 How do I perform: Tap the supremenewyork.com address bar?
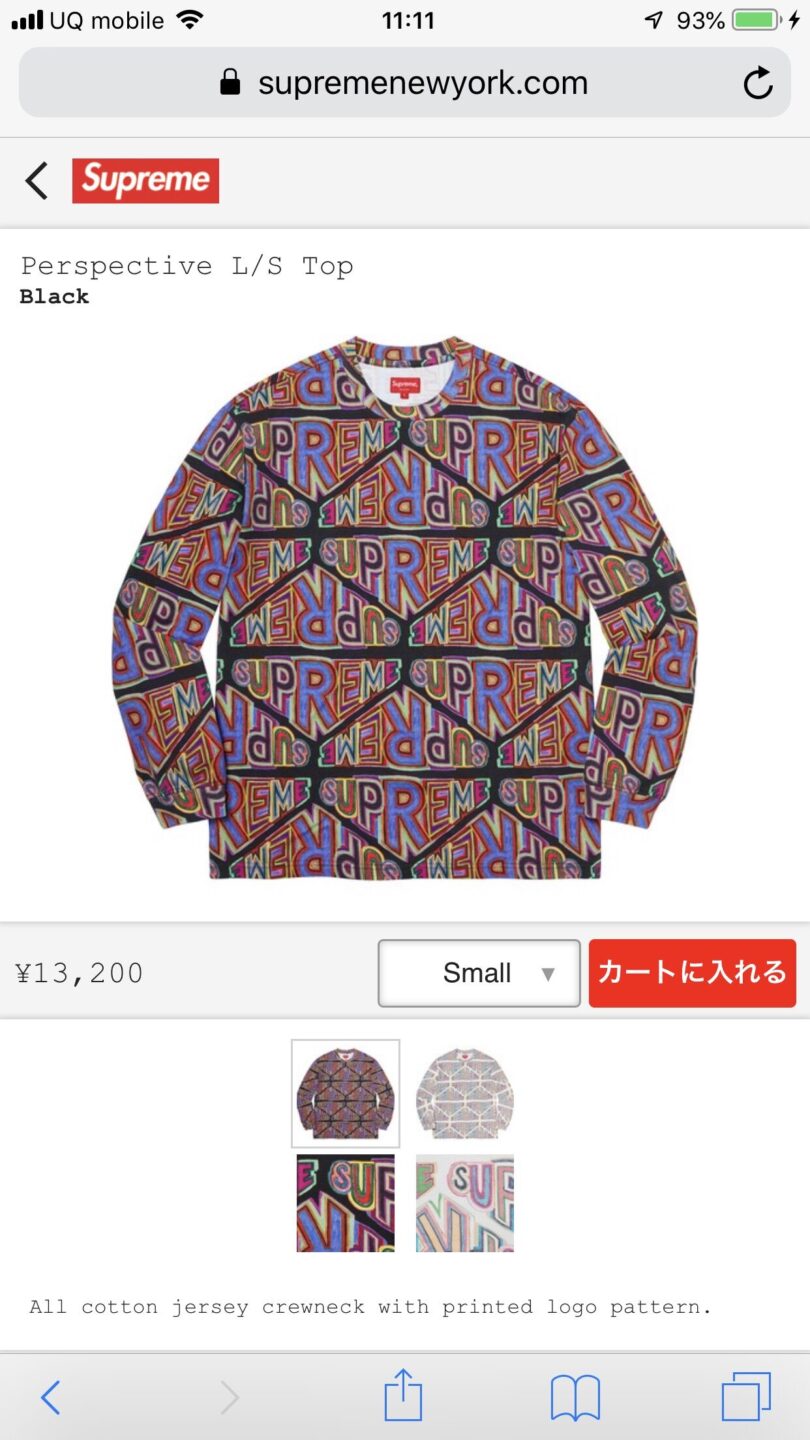pyautogui.click(x=404, y=83)
